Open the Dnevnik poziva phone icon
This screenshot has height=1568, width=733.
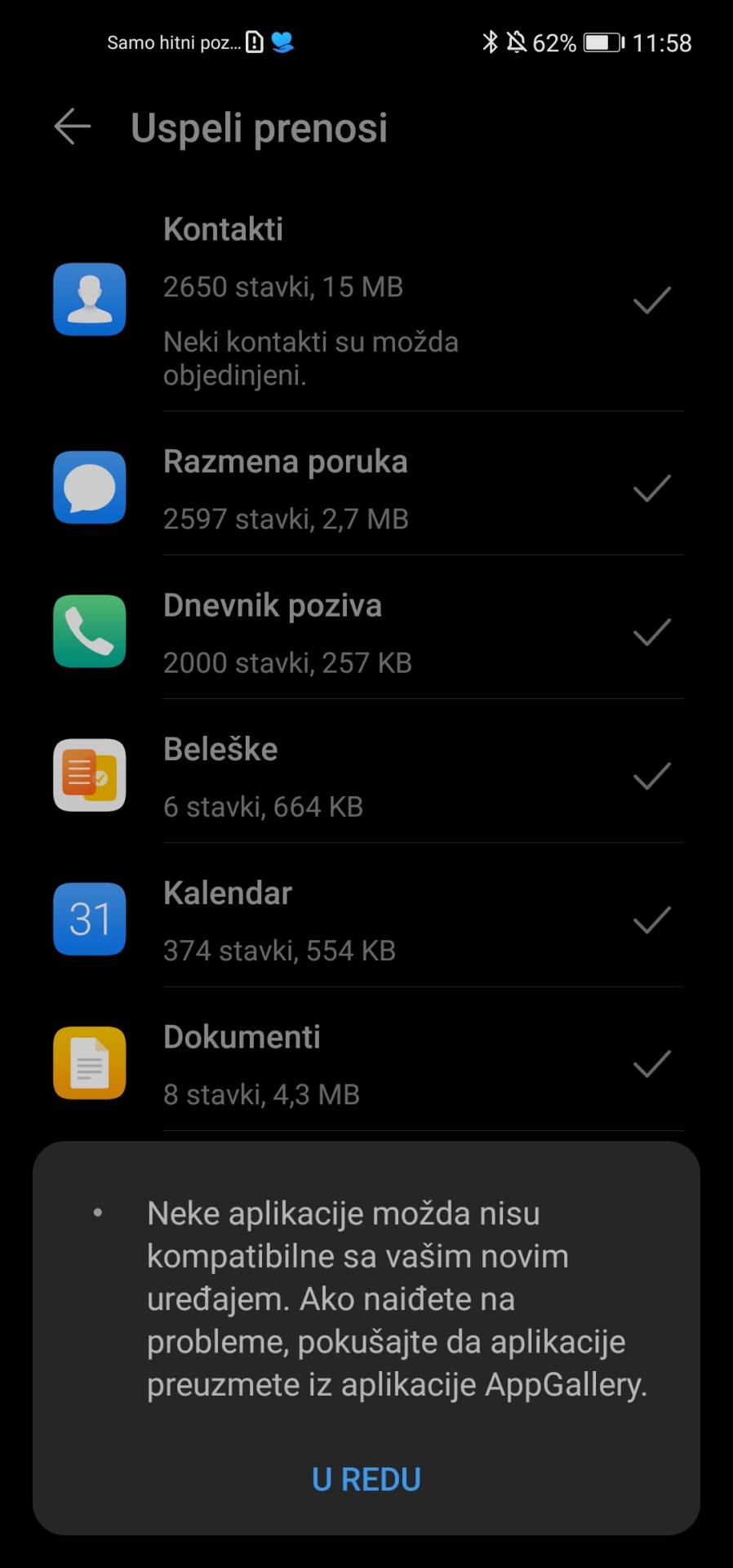click(89, 631)
